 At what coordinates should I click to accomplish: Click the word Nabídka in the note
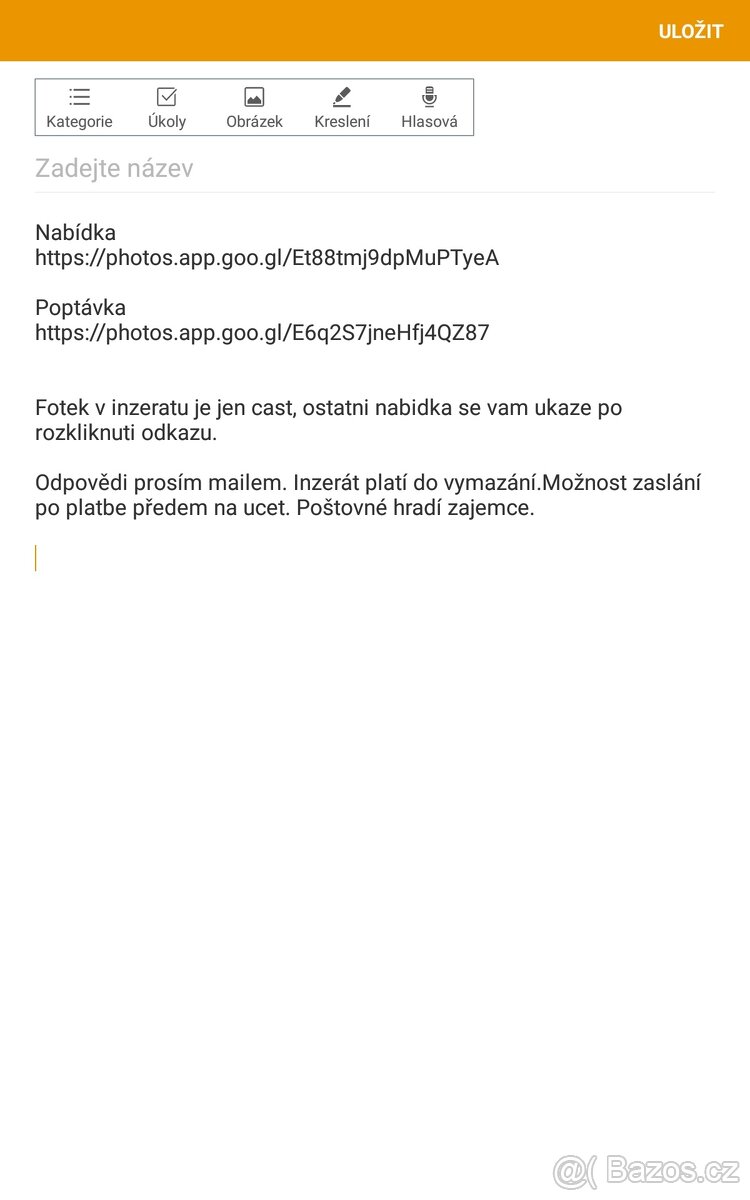click(x=75, y=232)
